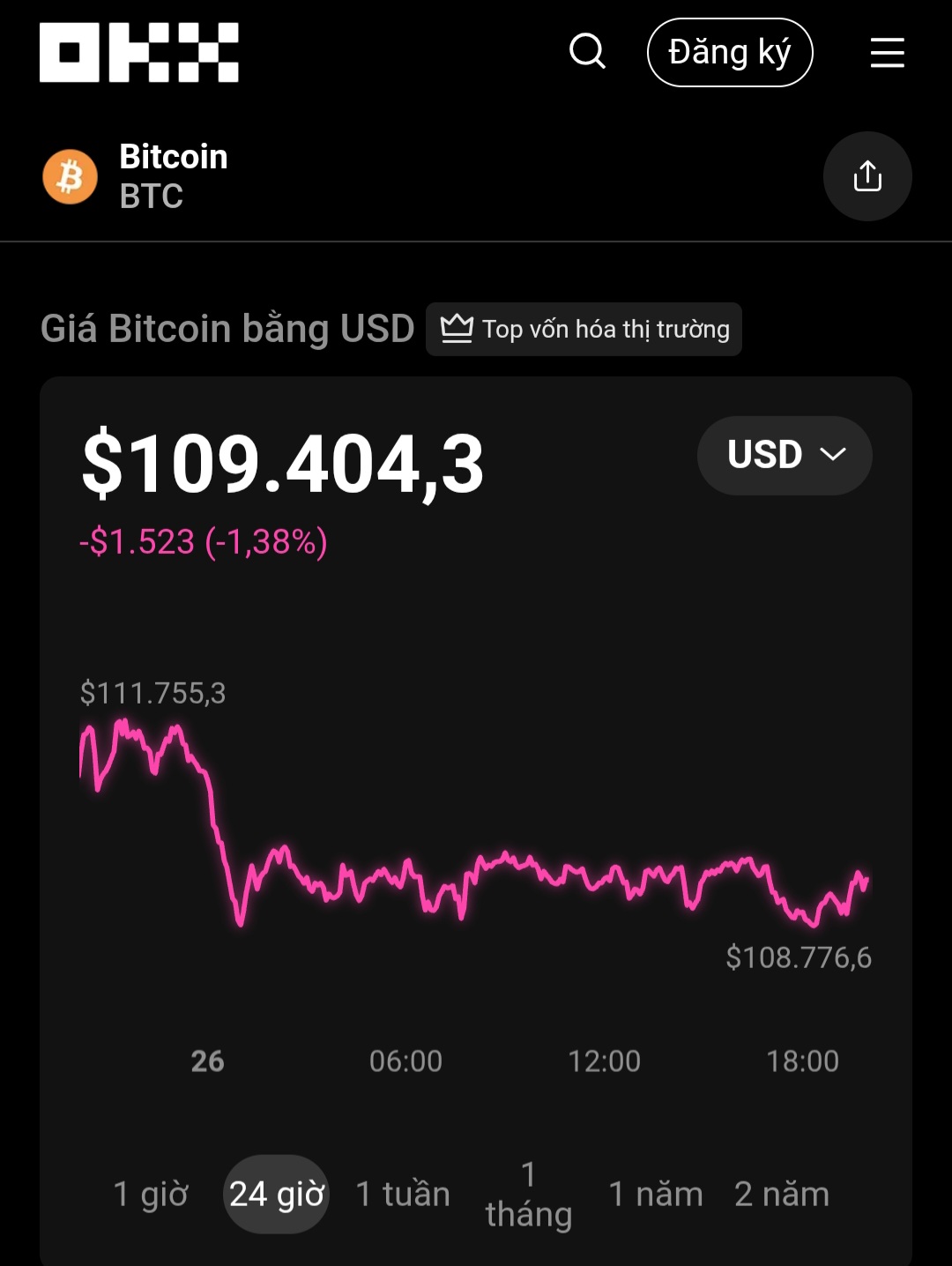Select the 1 tuần chart tab
This screenshot has width=952, height=1266.
[402, 1193]
